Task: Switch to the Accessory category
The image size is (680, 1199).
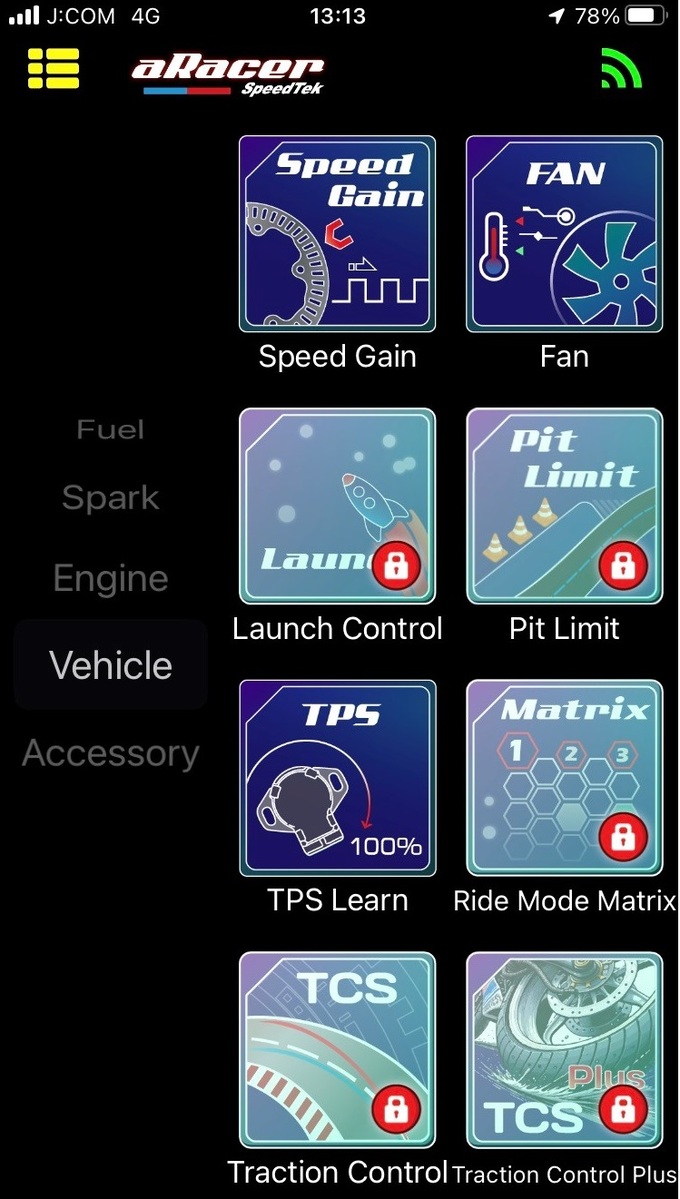Action: point(111,753)
